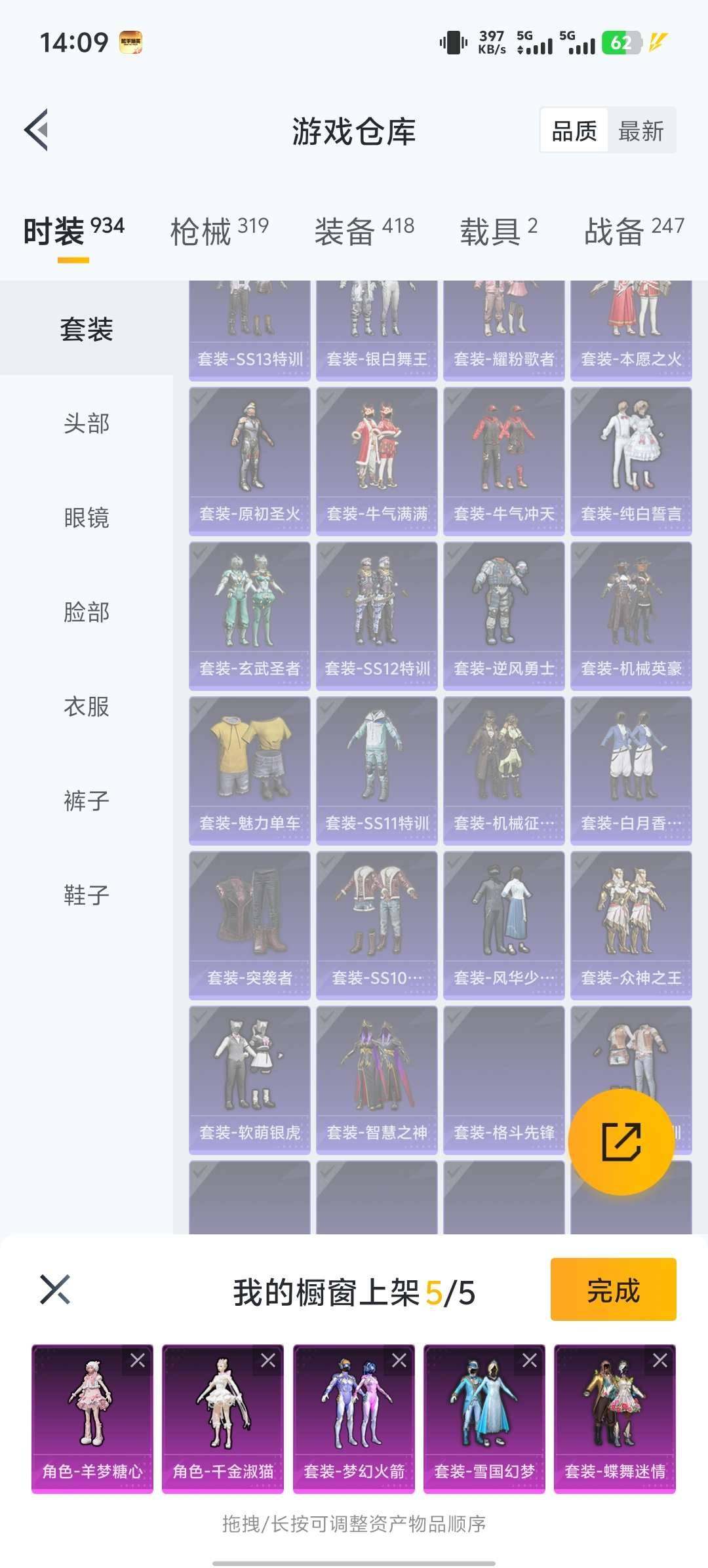Select 套装 in the sidebar
Screen dimensions: 708x1568
pyautogui.click(x=85, y=331)
